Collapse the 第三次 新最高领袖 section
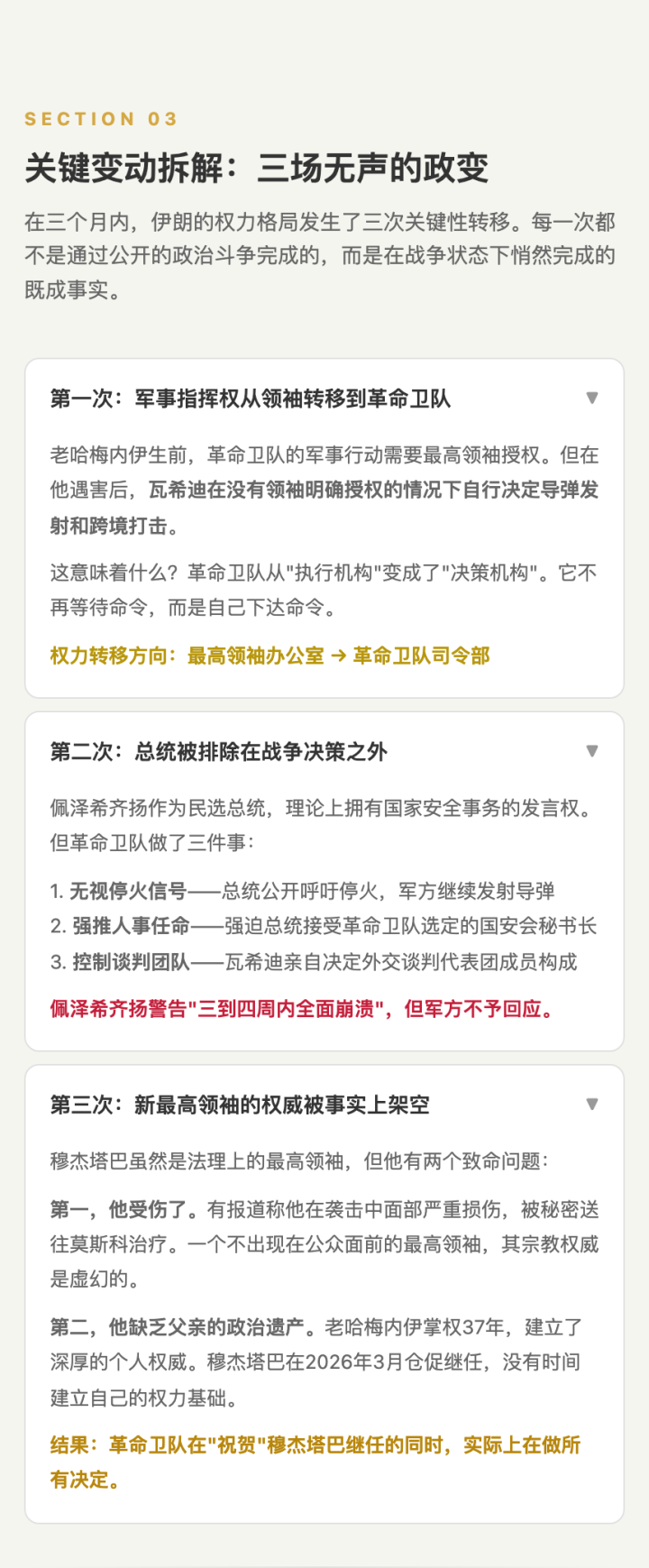Image resolution: width=649 pixels, height=1568 pixels. pyautogui.click(x=591, y=1105)
